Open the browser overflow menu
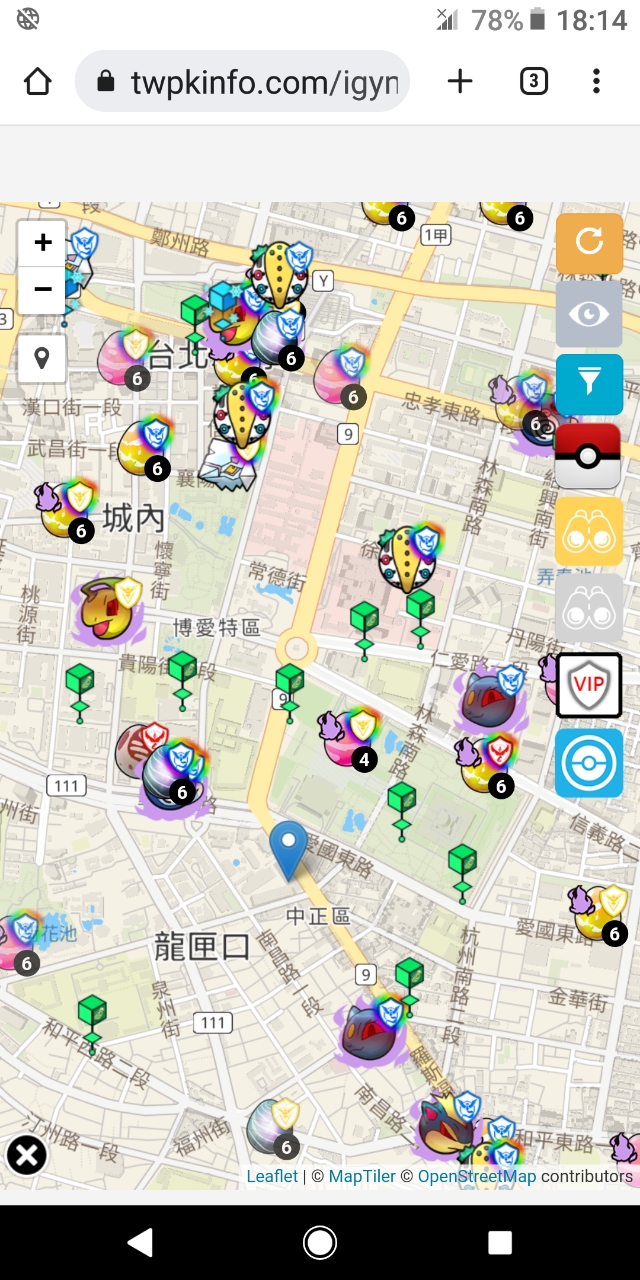 [x=596, y=81]
